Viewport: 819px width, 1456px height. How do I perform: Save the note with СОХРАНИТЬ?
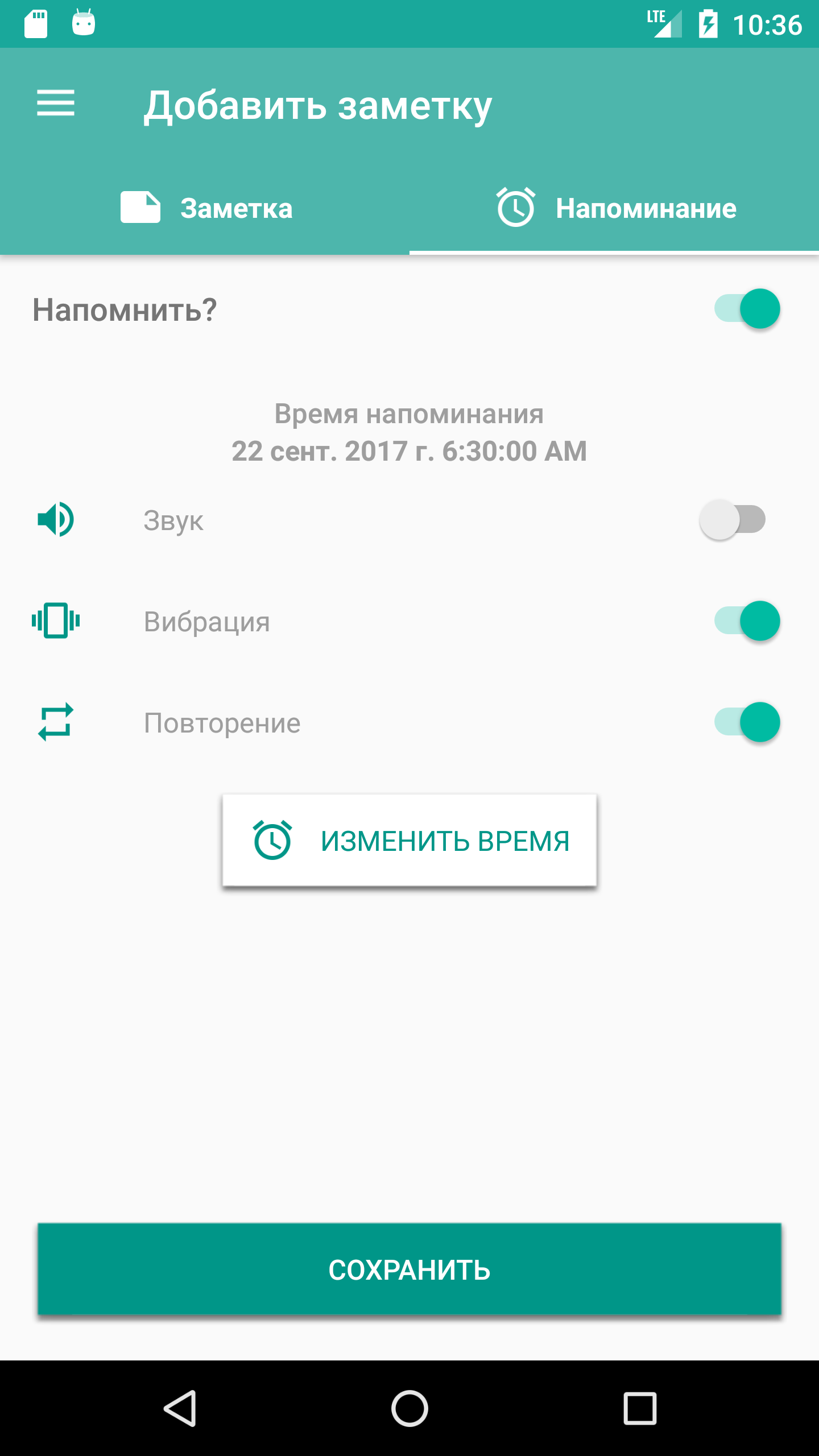pos(409,1269)
